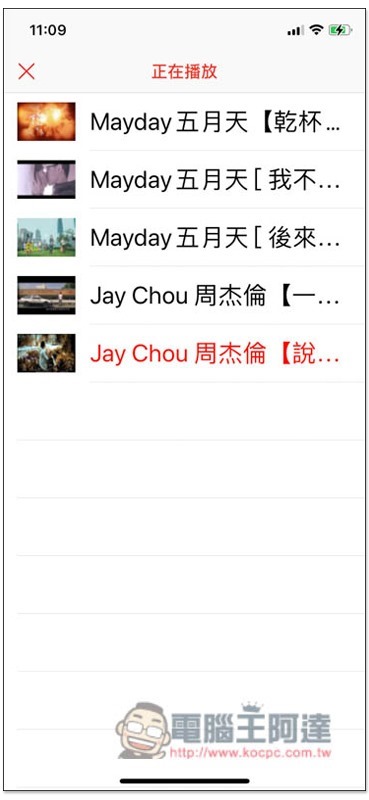Select Mayday 五月天 [ 我不 song
Screen dimensions: 369x800
184,180
